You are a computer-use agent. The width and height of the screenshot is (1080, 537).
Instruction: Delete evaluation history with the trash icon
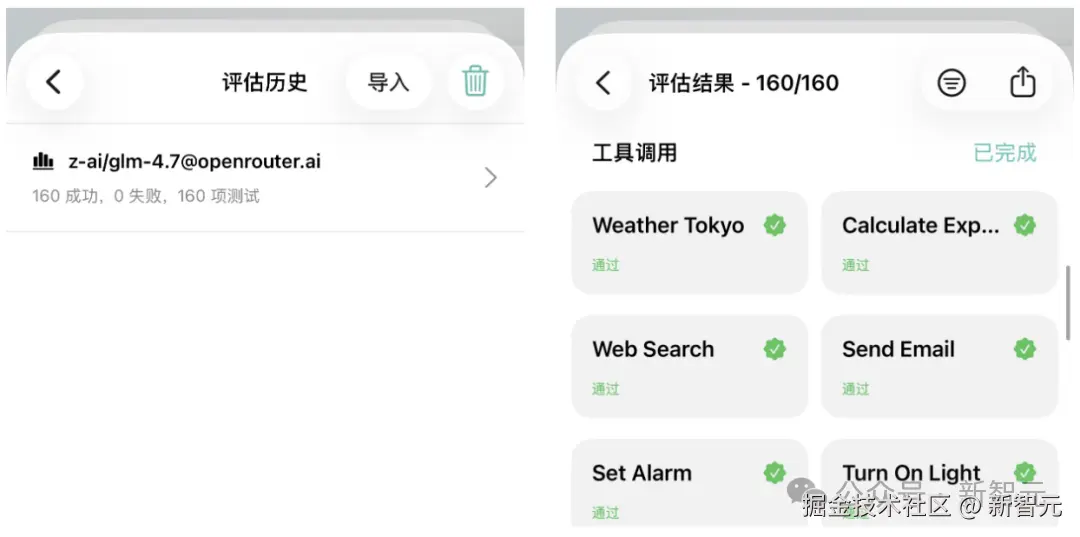click(x=475, y=81)
